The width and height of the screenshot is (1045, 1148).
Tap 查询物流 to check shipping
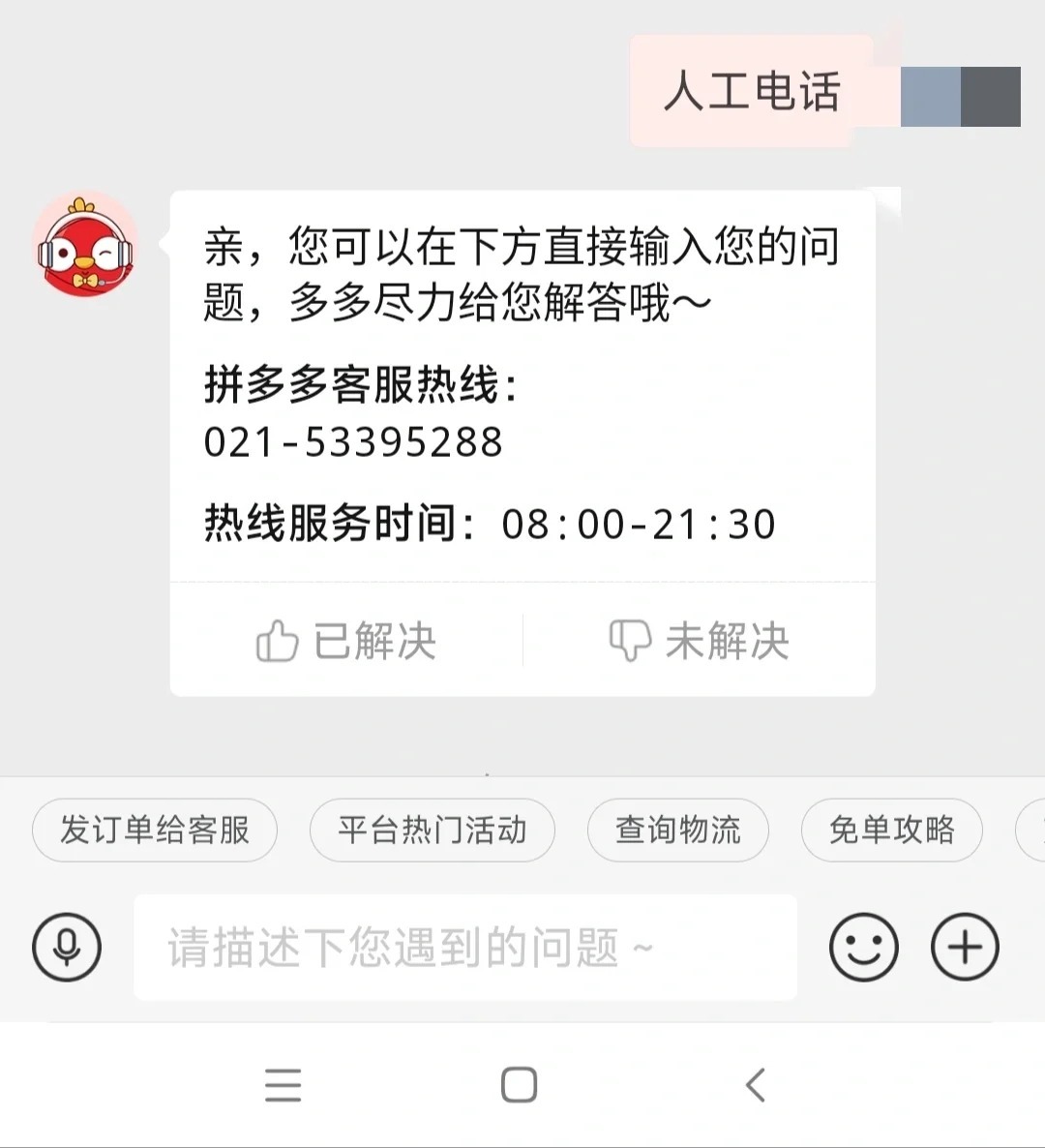[x=678, y=831]
